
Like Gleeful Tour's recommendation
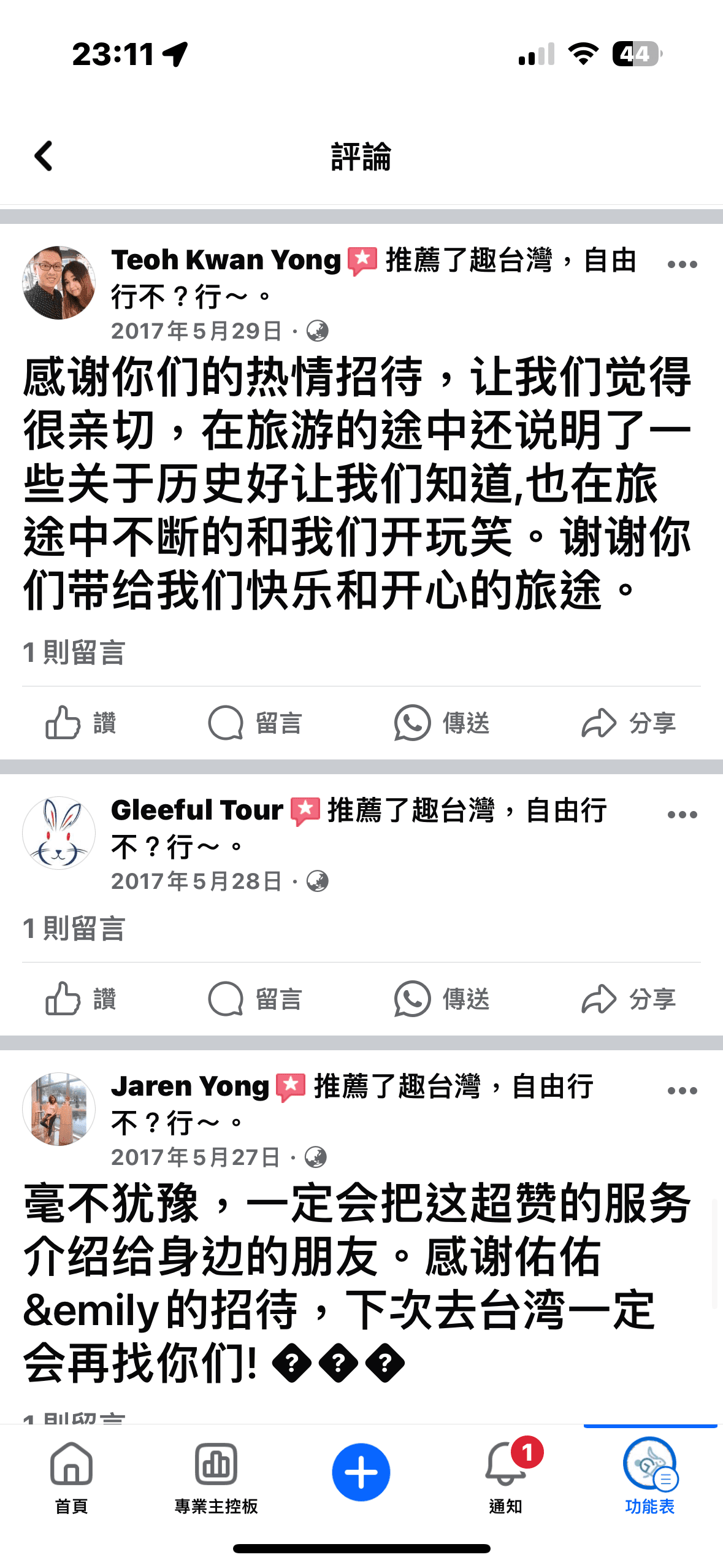[81, 999]
